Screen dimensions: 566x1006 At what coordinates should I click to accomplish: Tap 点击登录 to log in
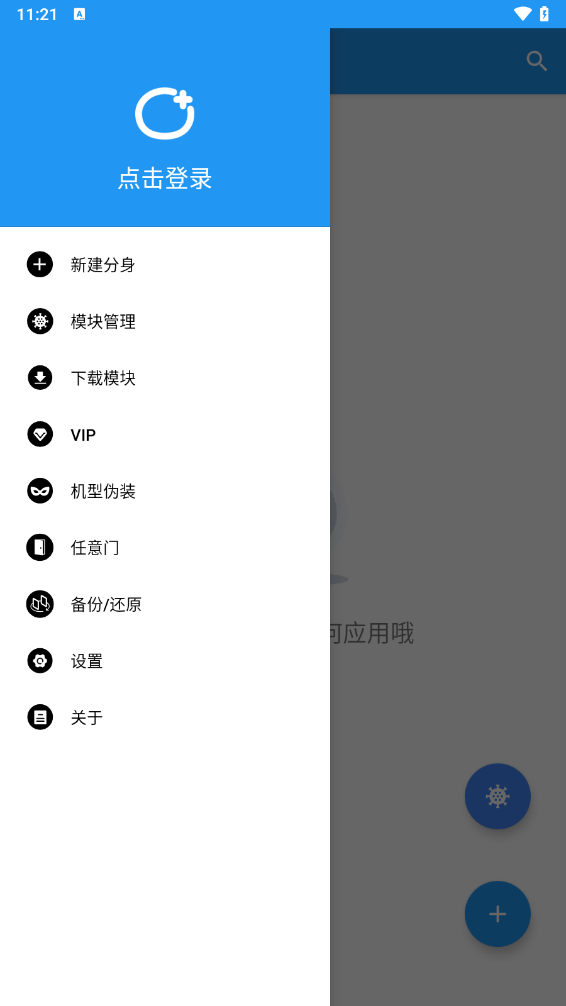tap(165, 178)
